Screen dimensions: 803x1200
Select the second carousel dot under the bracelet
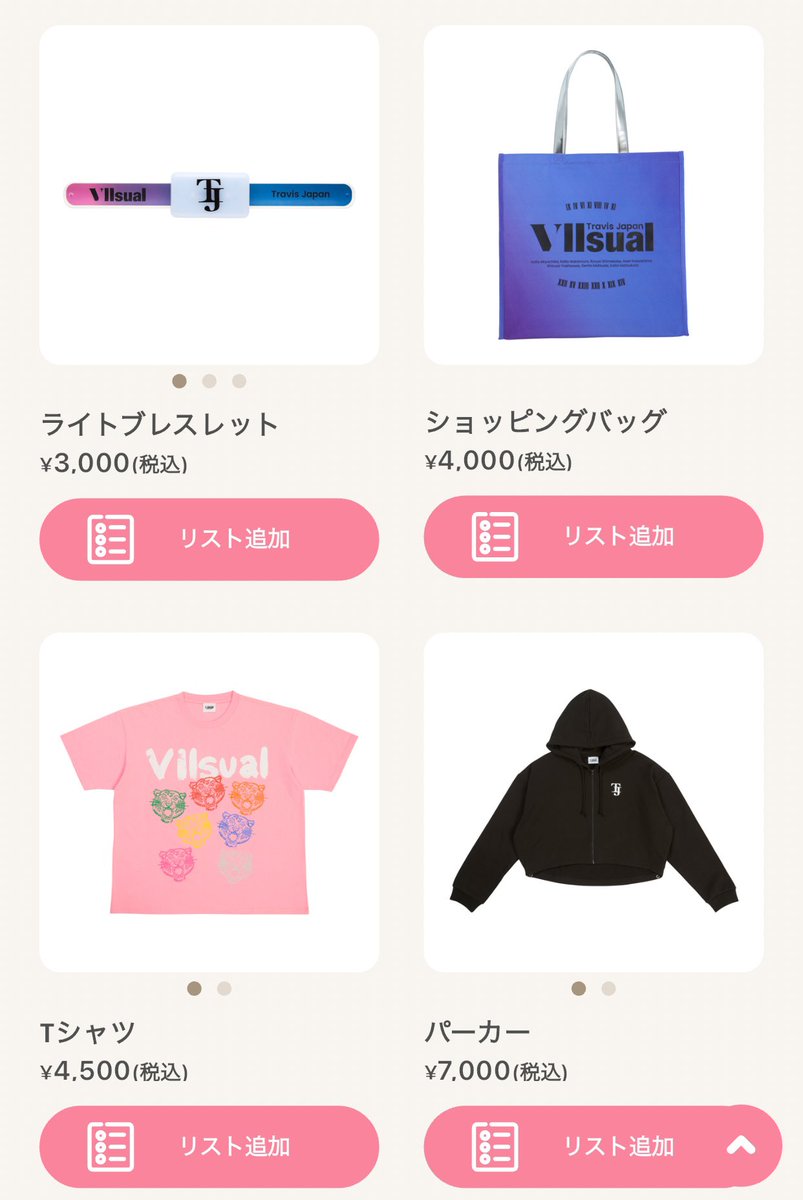tap(208, 381)
